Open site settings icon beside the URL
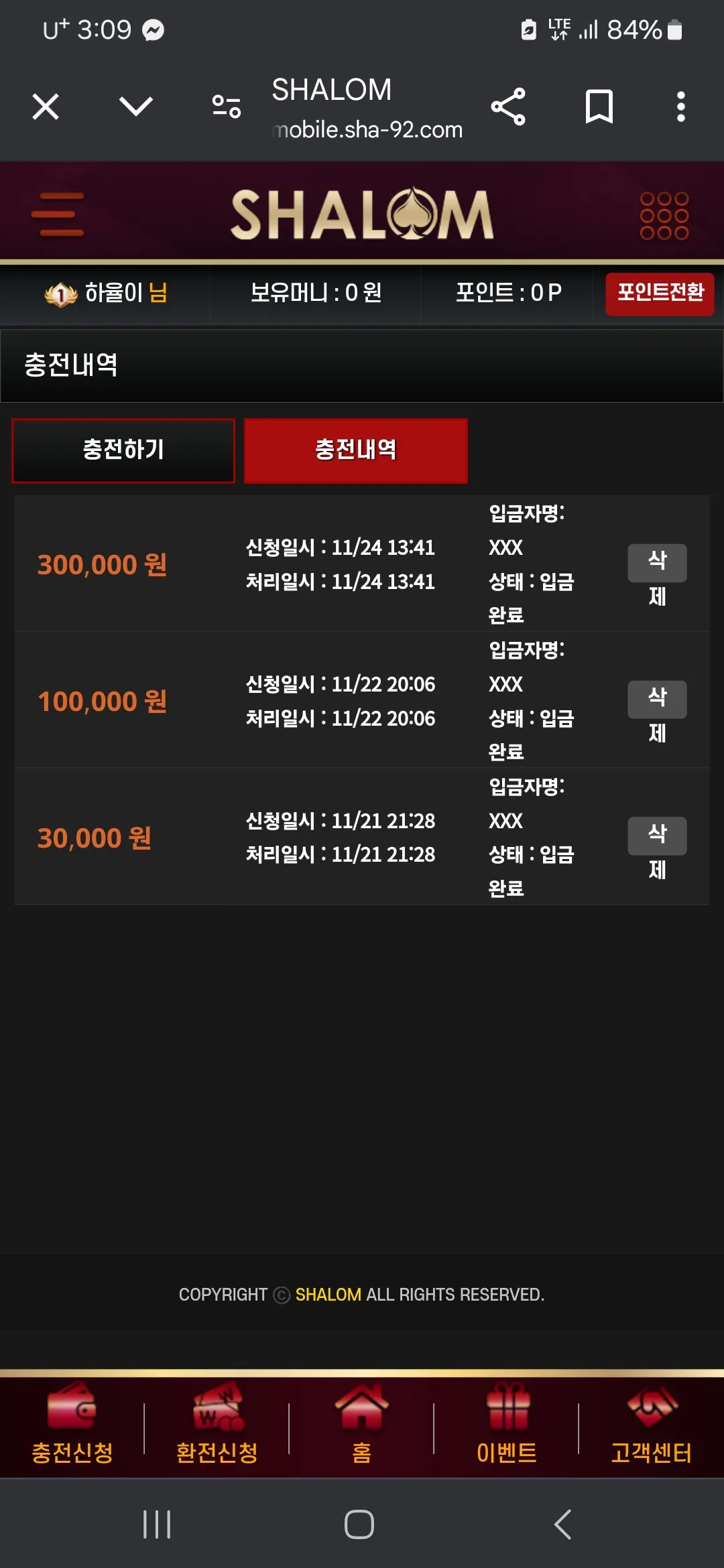 coord(226,107)
